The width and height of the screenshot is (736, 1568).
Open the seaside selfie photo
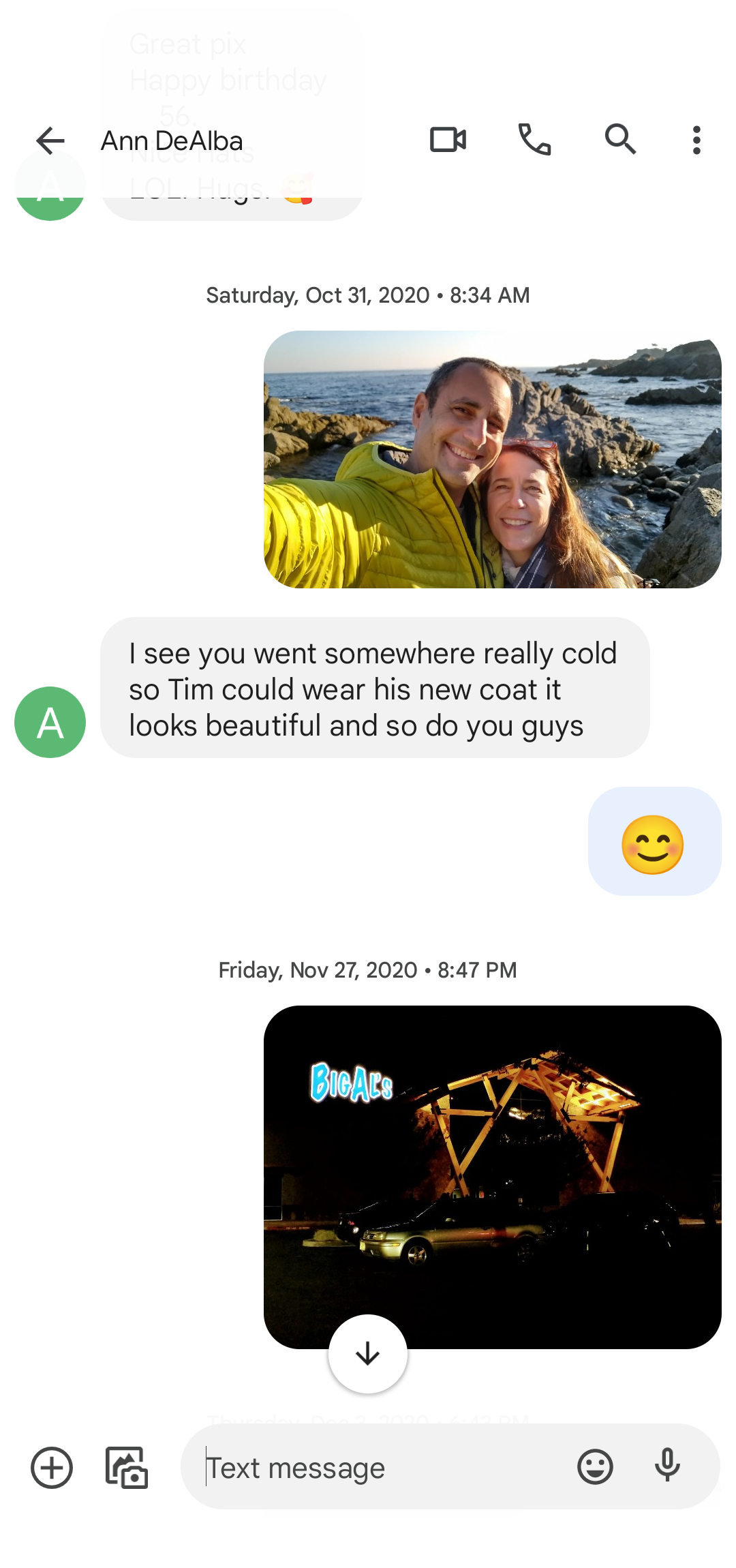[492, 459]
